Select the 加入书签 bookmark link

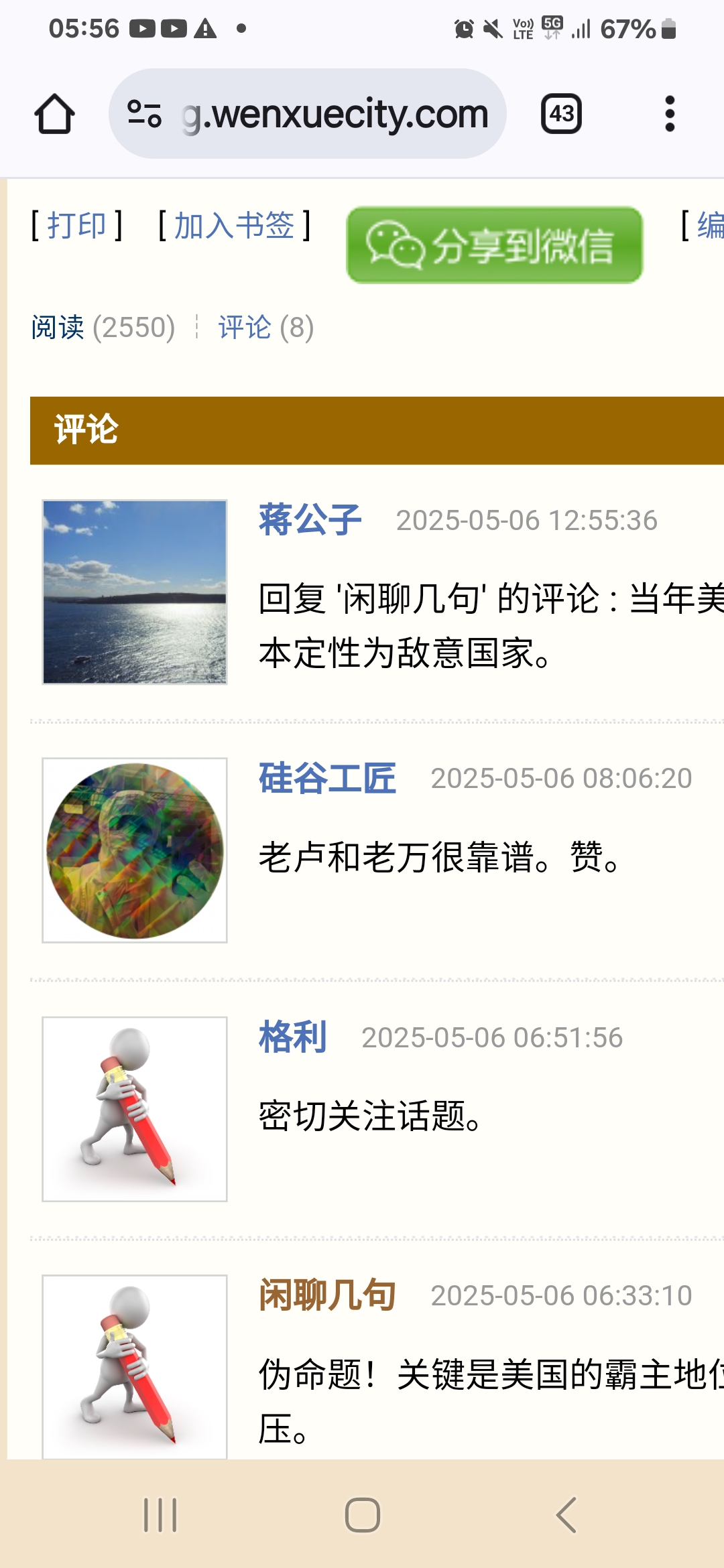pyautogui.click(x=234, y=225)
